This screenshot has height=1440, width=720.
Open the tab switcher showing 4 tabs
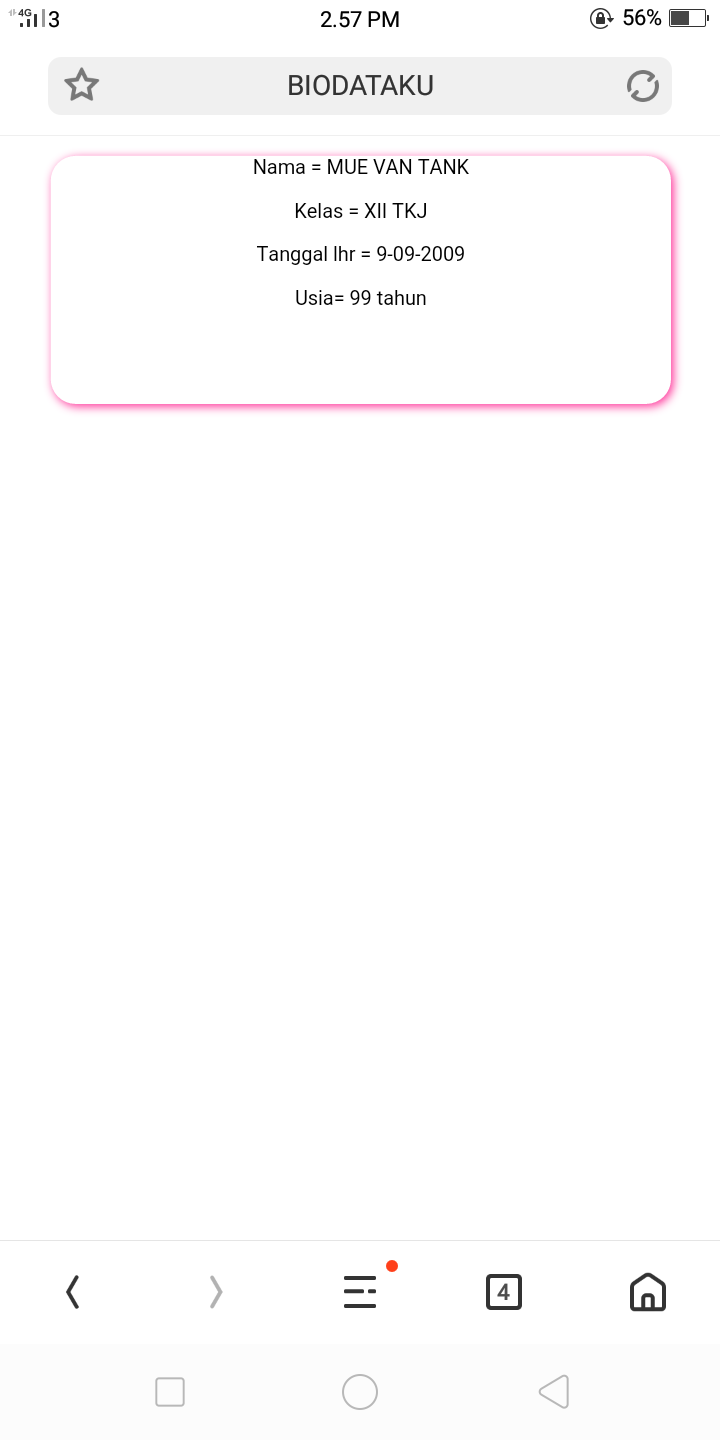(x=503, y=1292)
